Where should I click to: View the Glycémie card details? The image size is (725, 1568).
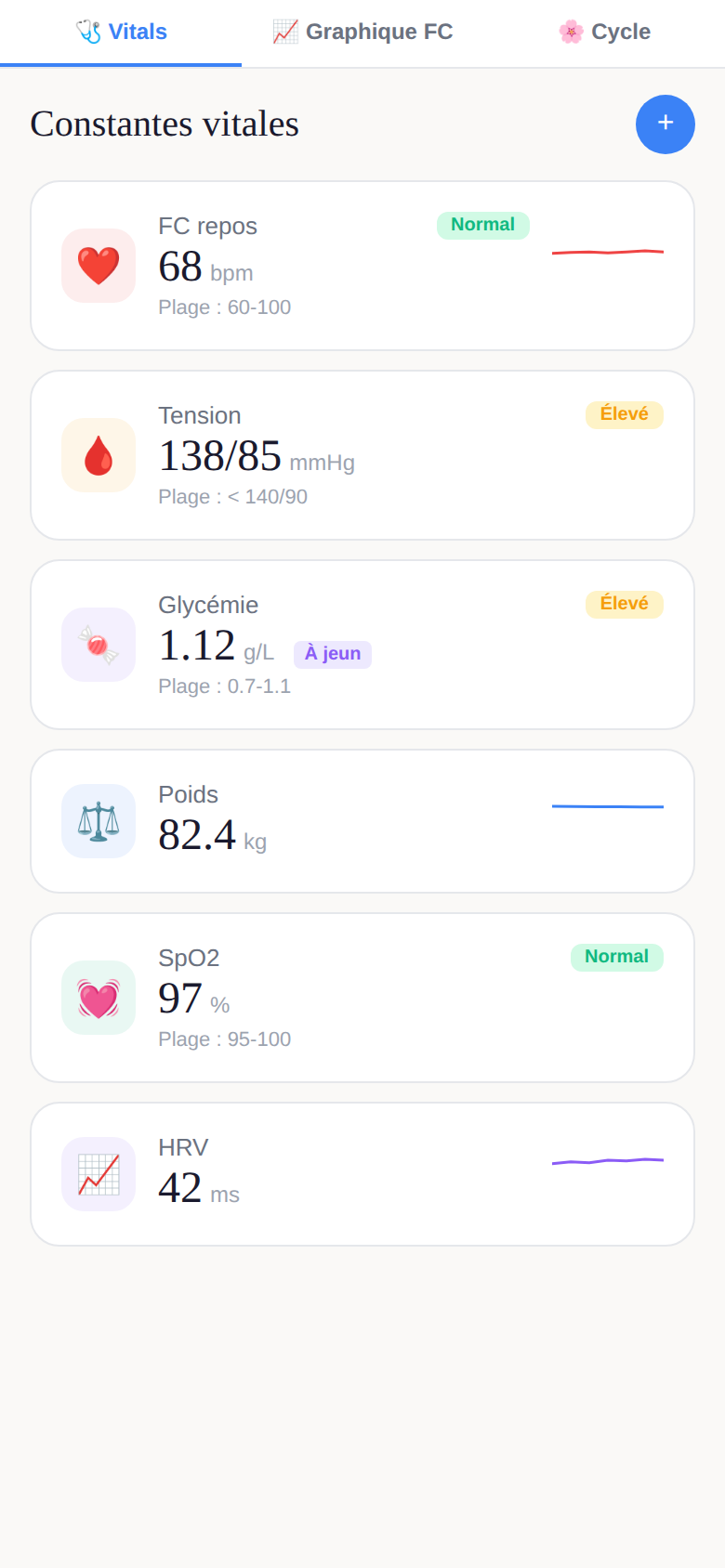click(x=362, y=645)
